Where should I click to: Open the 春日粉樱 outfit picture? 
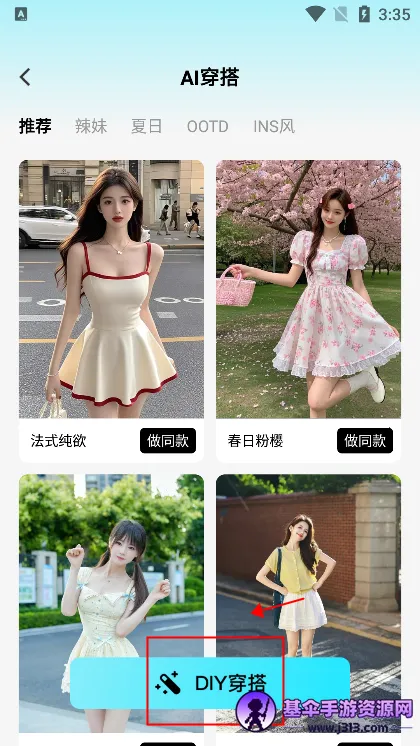tap(308, 289)
